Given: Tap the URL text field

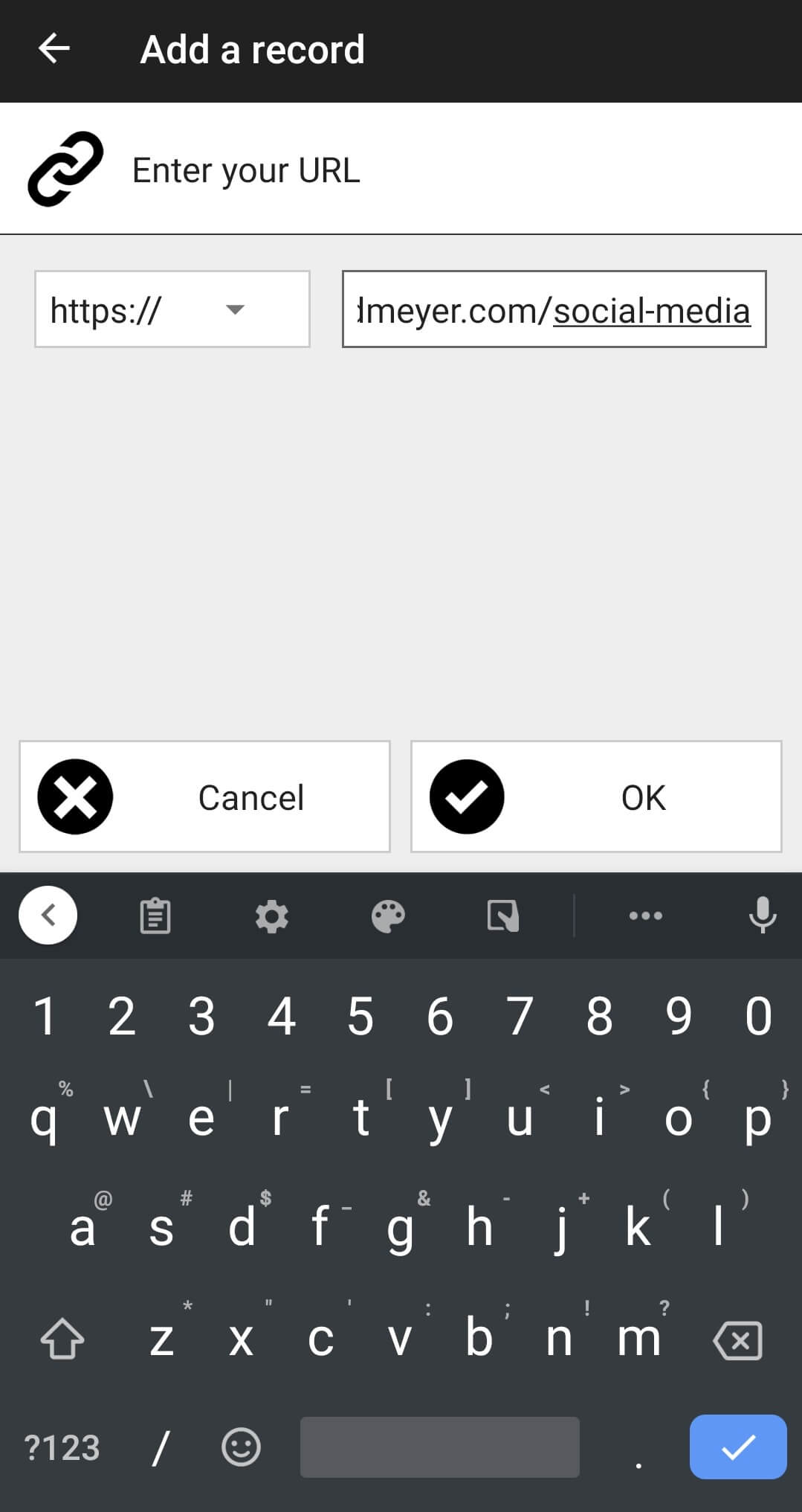Looking at the screenshot, I should coord(554,309).
